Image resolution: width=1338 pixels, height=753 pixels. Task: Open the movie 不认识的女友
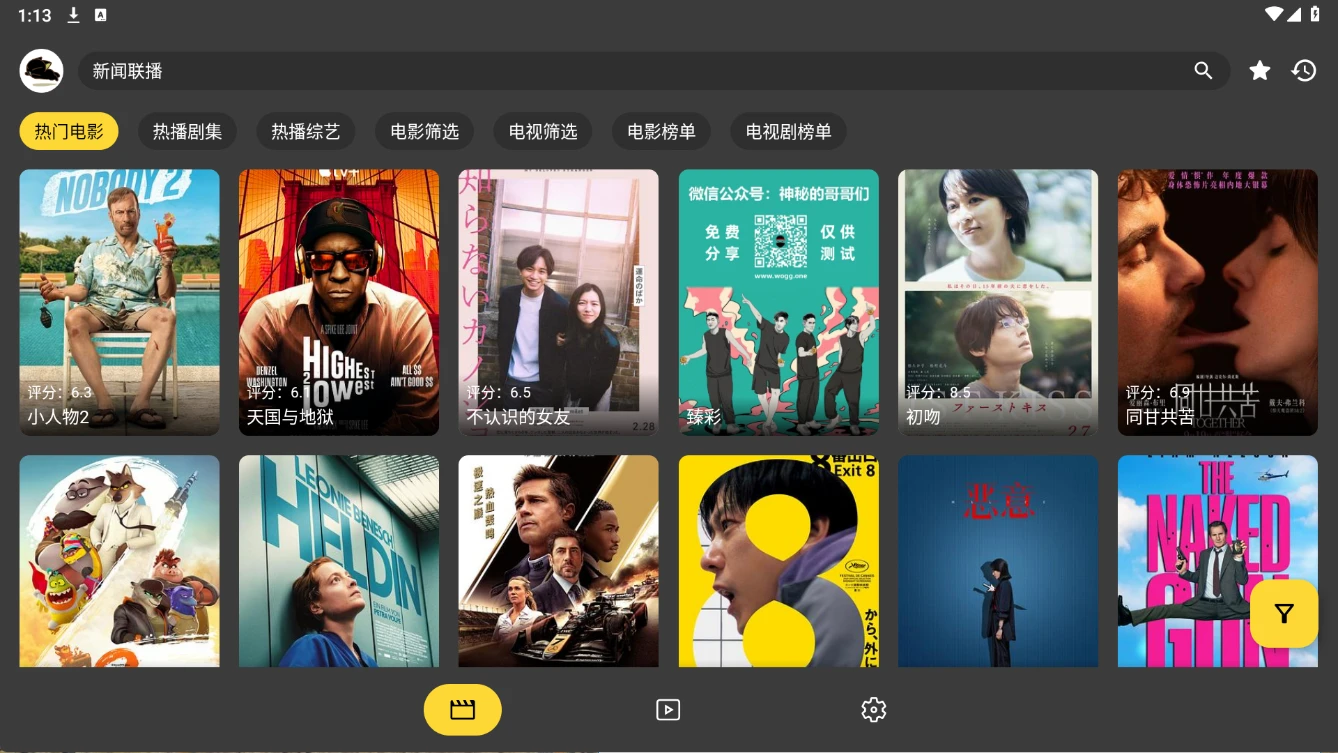(x=559, y=302)
